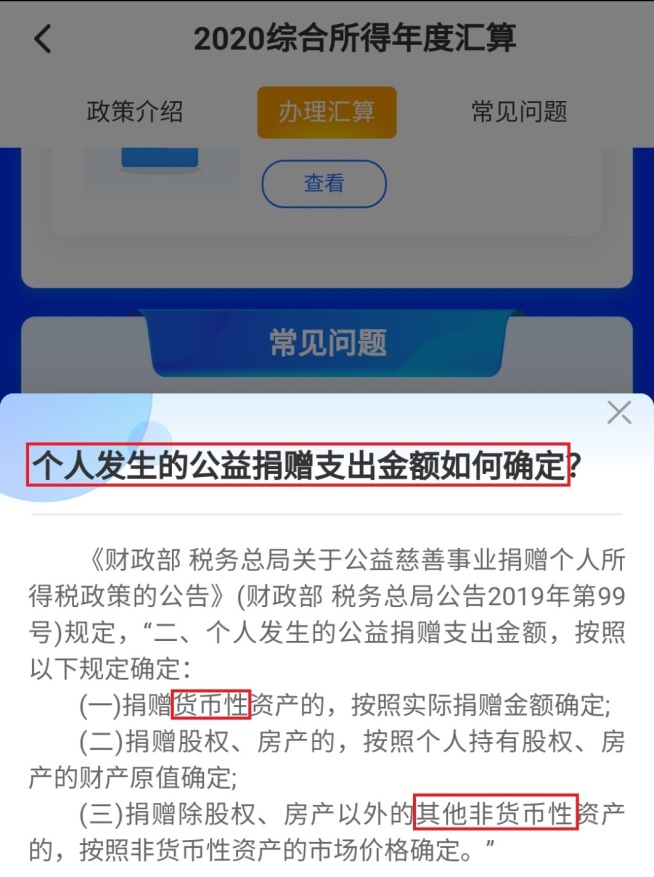Image resolution: width=654 pixels, height=877 pixels.
Task: Open the 常见问题 tab
Action: (519, 111)
